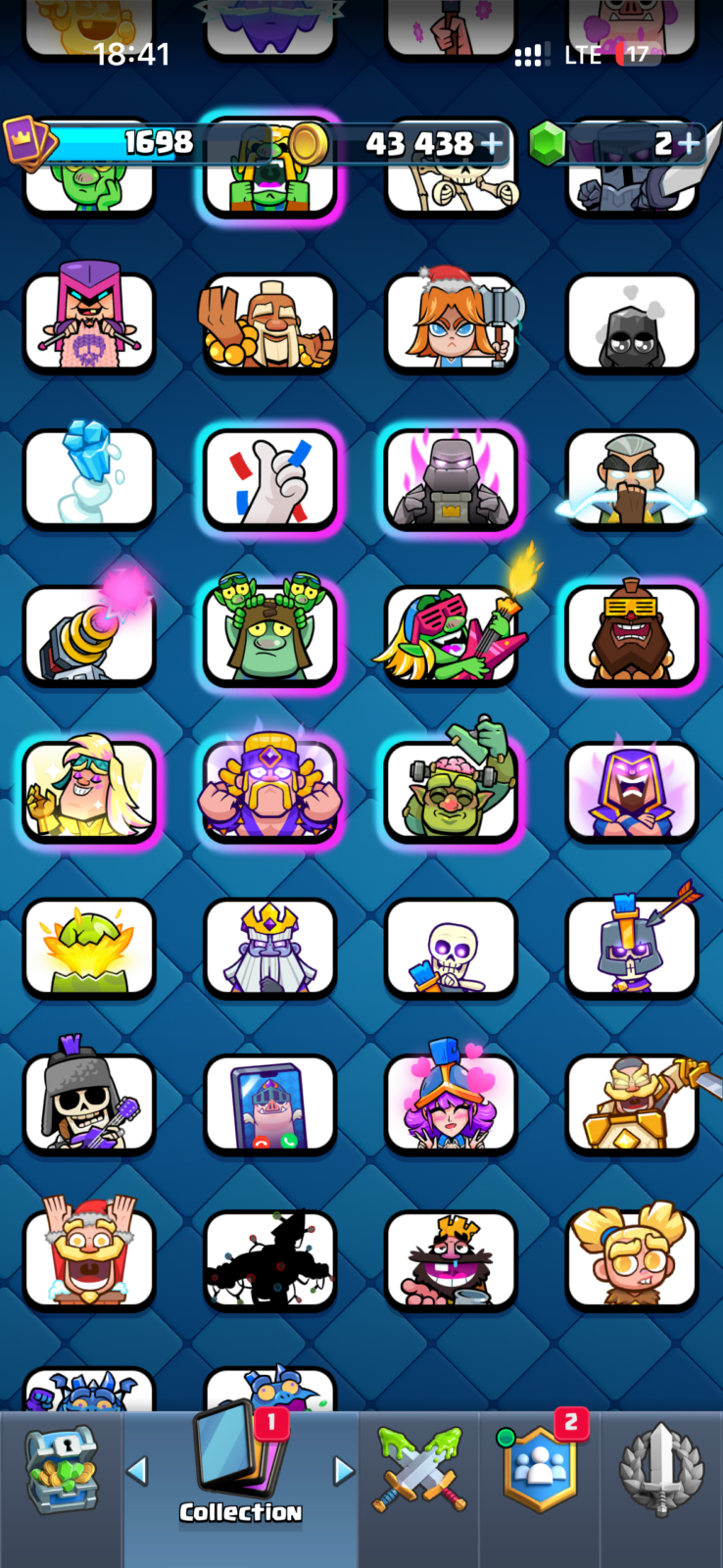The height and width of the screenshot is (1568, 723).
Task: Choose the pig phone call emote
Action: (270, 1103)
